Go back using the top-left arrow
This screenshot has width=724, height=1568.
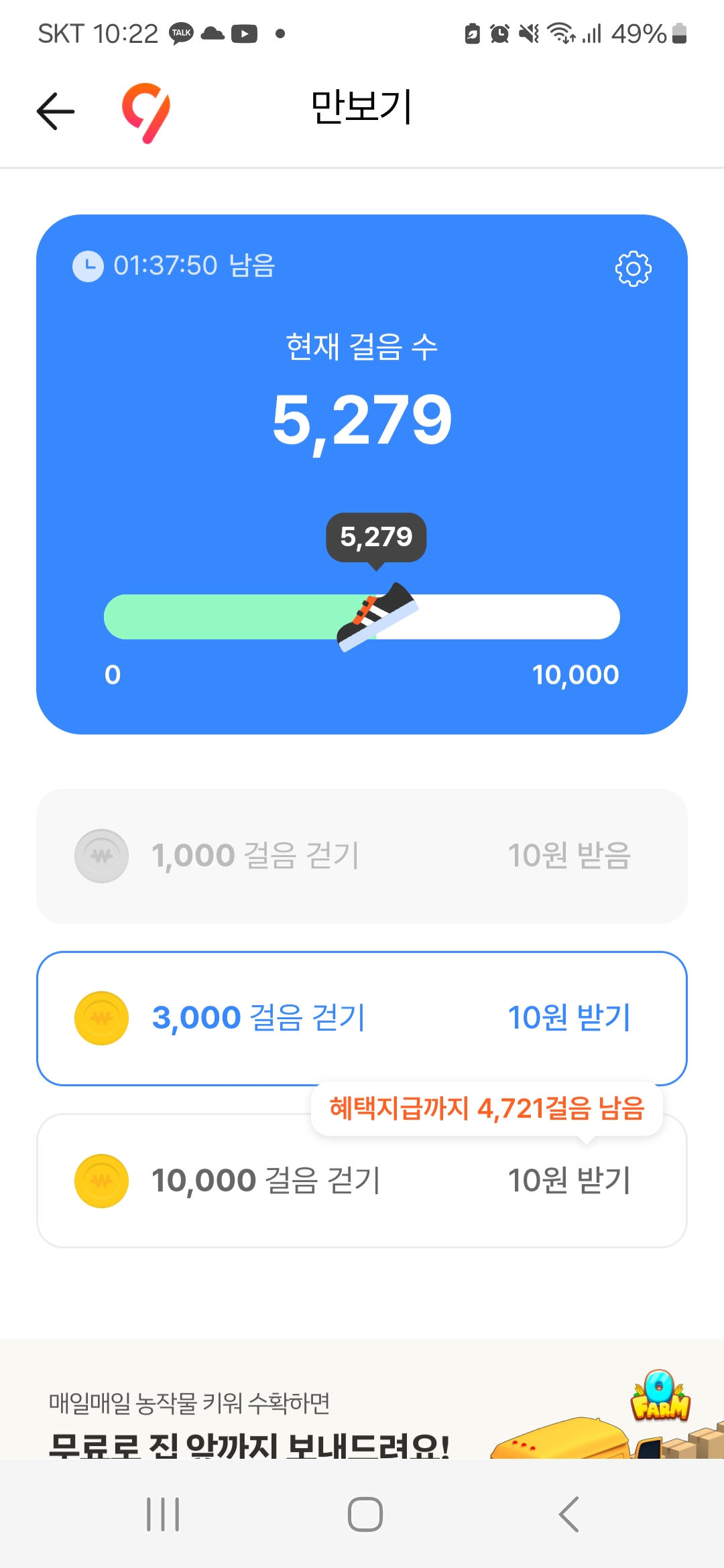click(x=56, y=111)
